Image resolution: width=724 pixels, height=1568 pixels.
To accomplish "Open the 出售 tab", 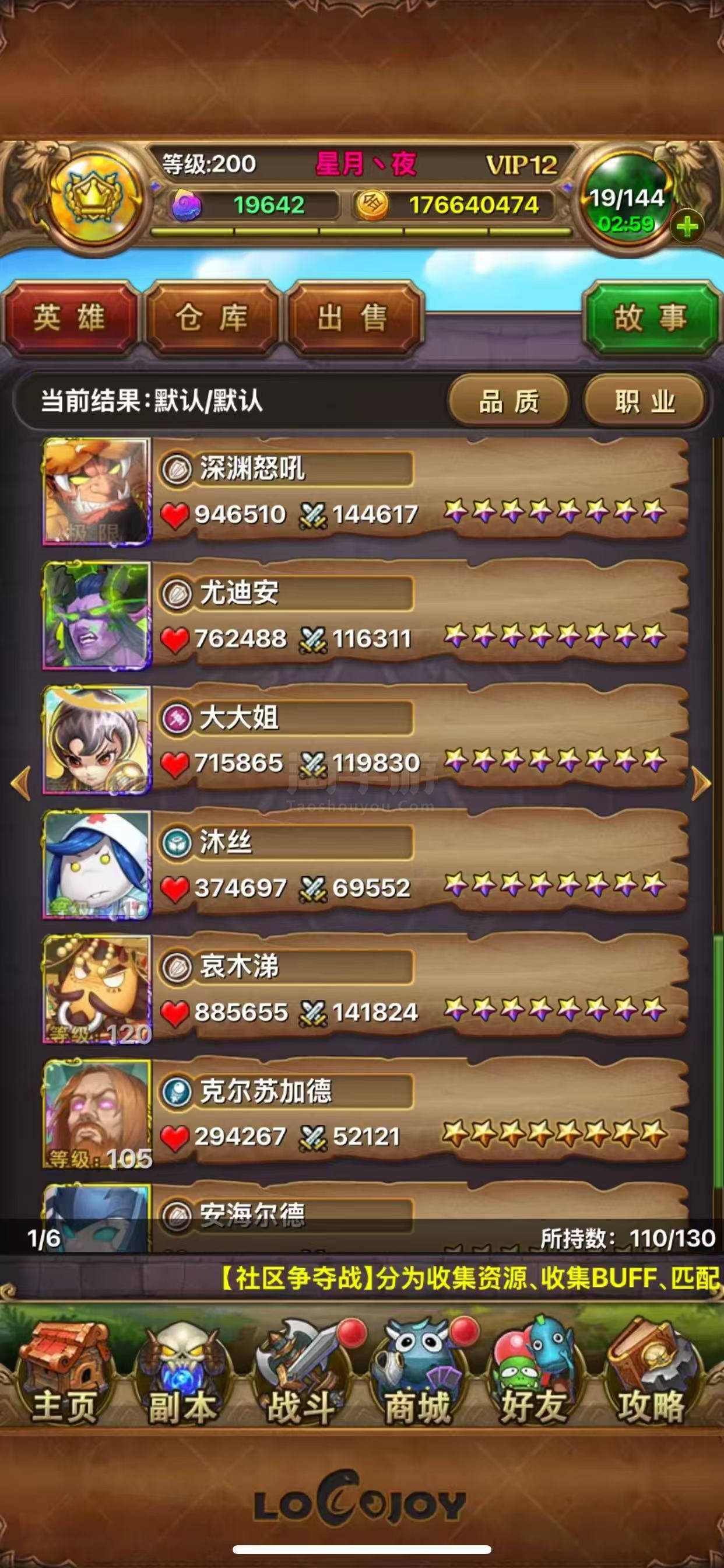I will coord(353,318).
